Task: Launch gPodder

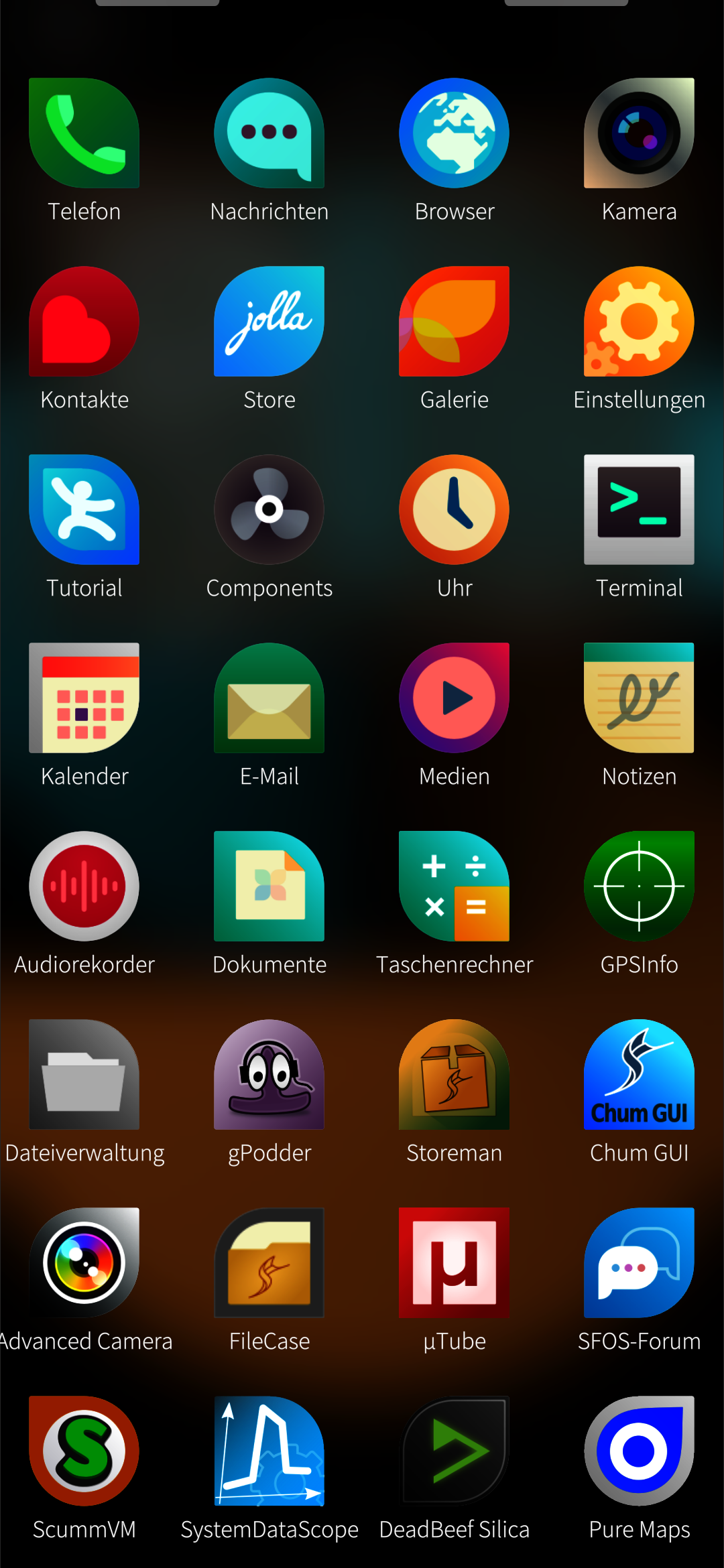Action: [269, 1075]
